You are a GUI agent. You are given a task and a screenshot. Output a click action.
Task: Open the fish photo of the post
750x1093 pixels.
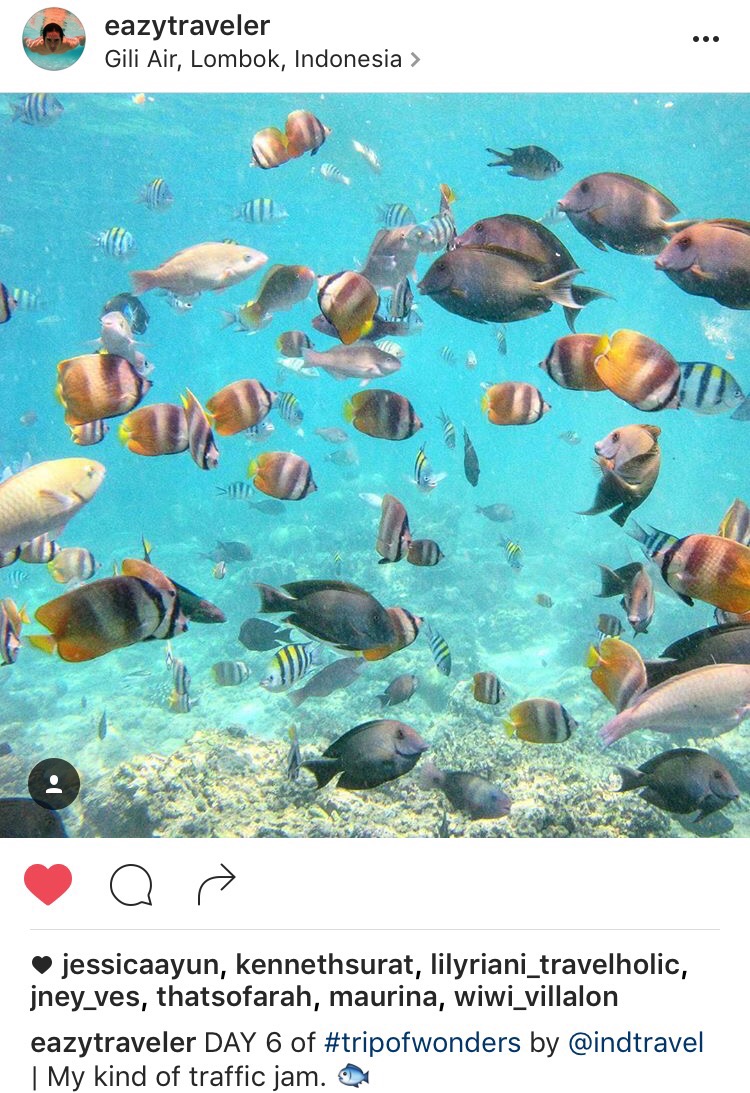click(375, 465)
